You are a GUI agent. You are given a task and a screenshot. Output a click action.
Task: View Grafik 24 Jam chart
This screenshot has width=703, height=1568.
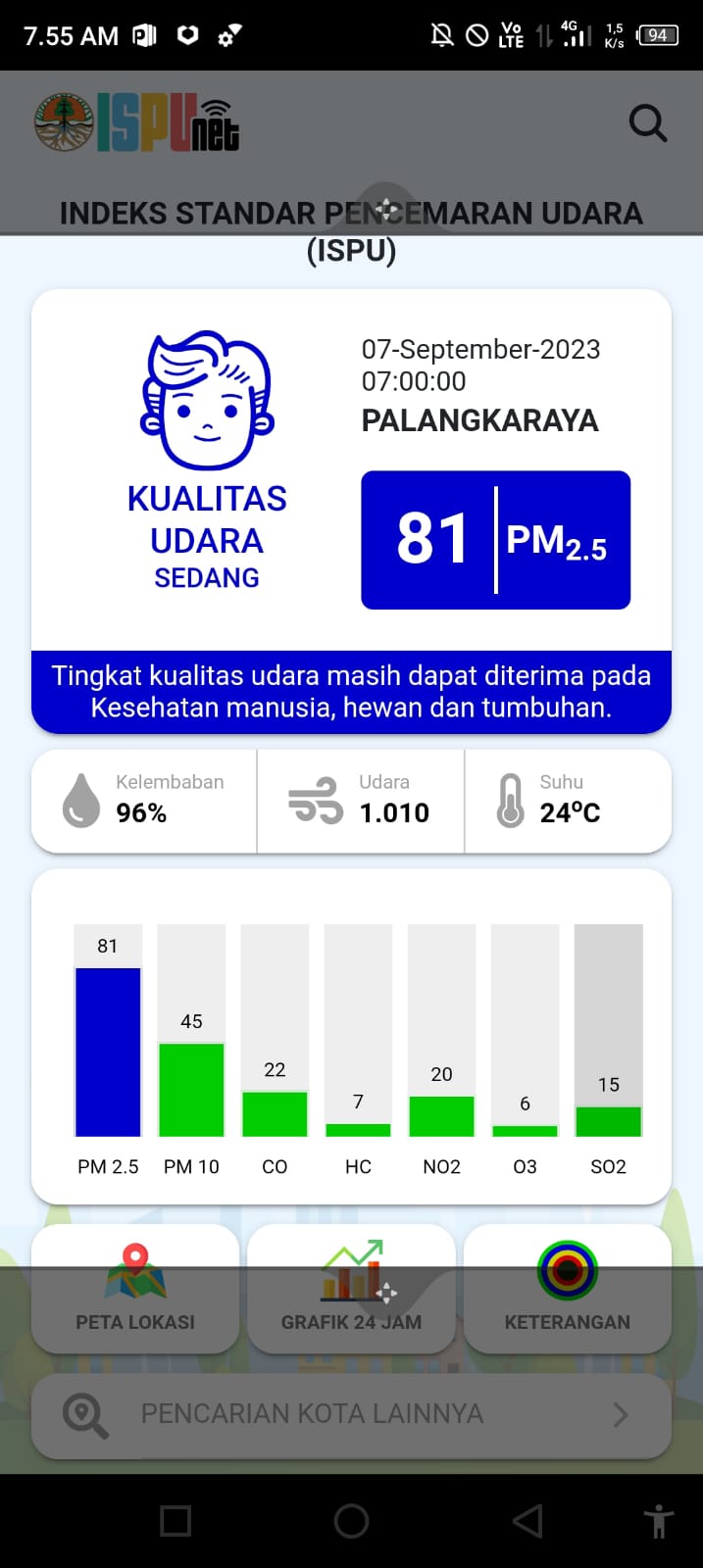351,1289
